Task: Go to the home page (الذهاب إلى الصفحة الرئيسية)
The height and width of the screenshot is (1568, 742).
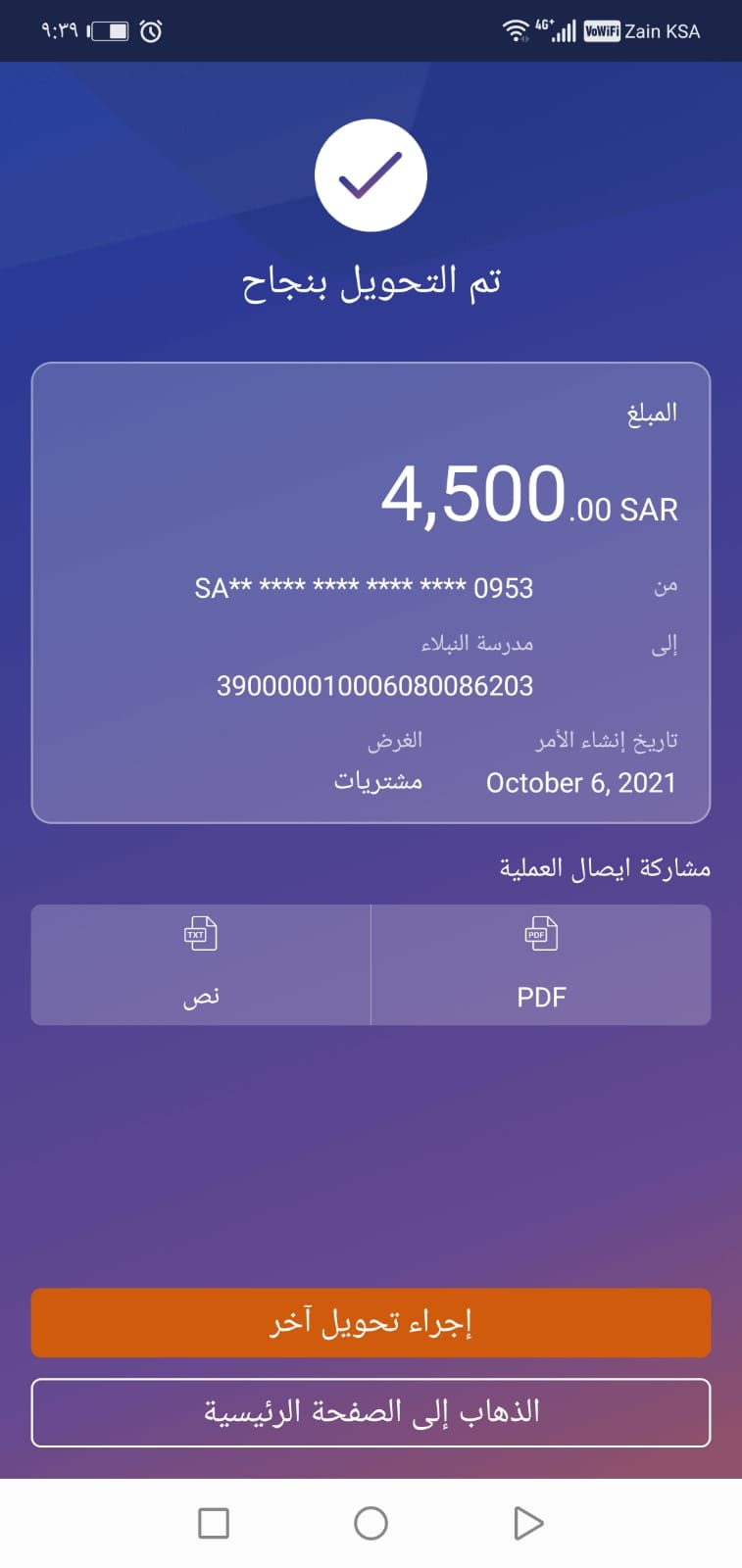Action: 371,1412
